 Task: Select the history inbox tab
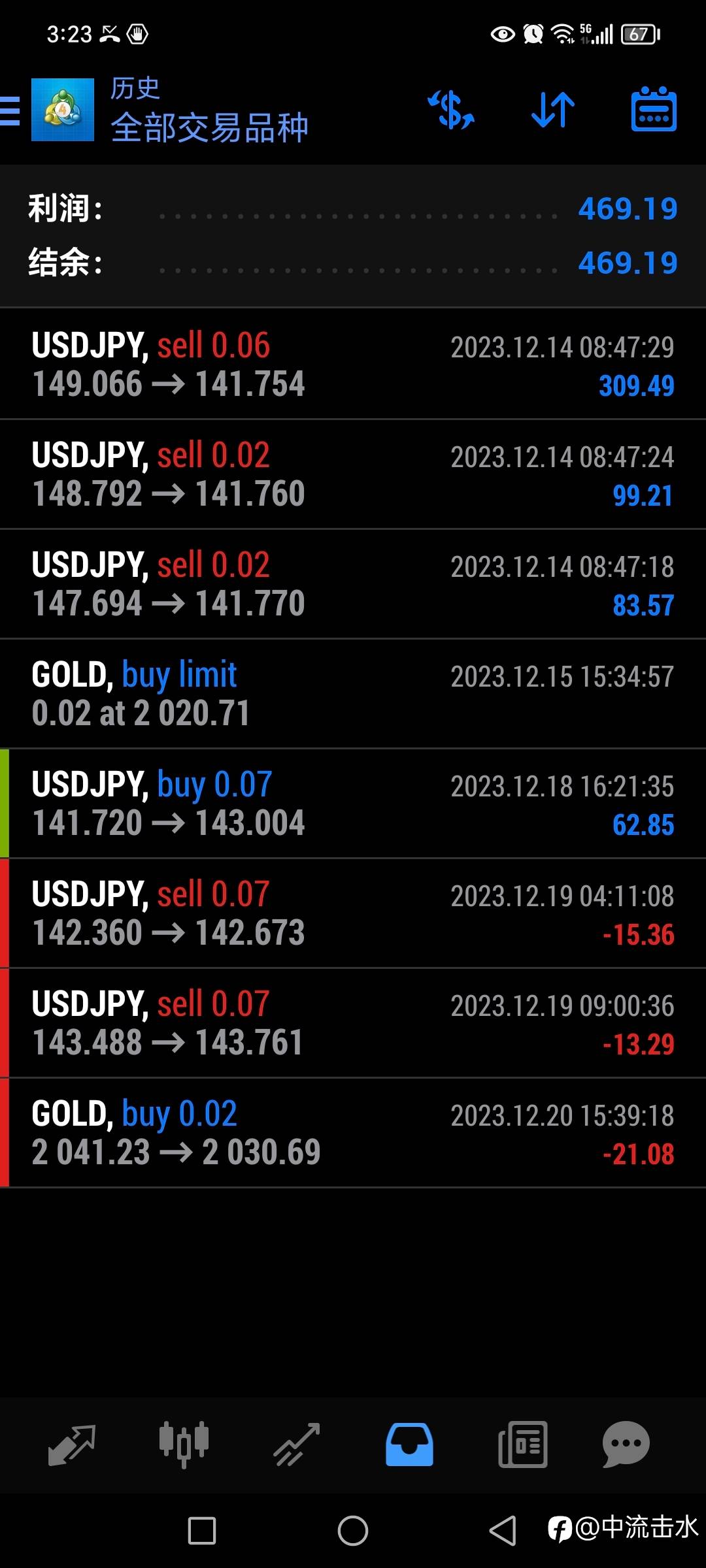[x=409, y=1445]
